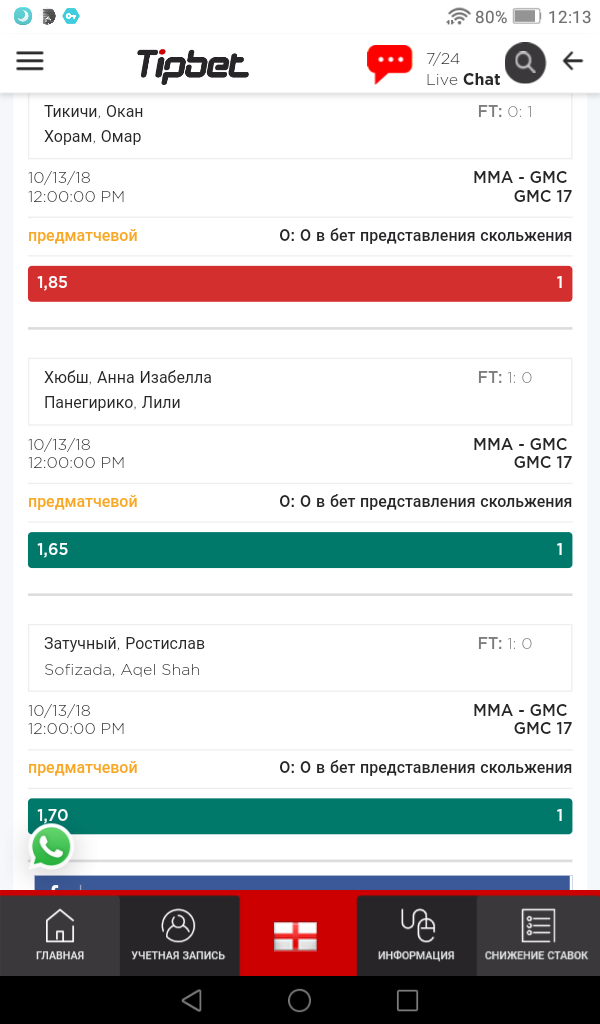Open the hamburger drawer menu
600x1024 pixels.
pyautogui.click(x=30, y=61)
